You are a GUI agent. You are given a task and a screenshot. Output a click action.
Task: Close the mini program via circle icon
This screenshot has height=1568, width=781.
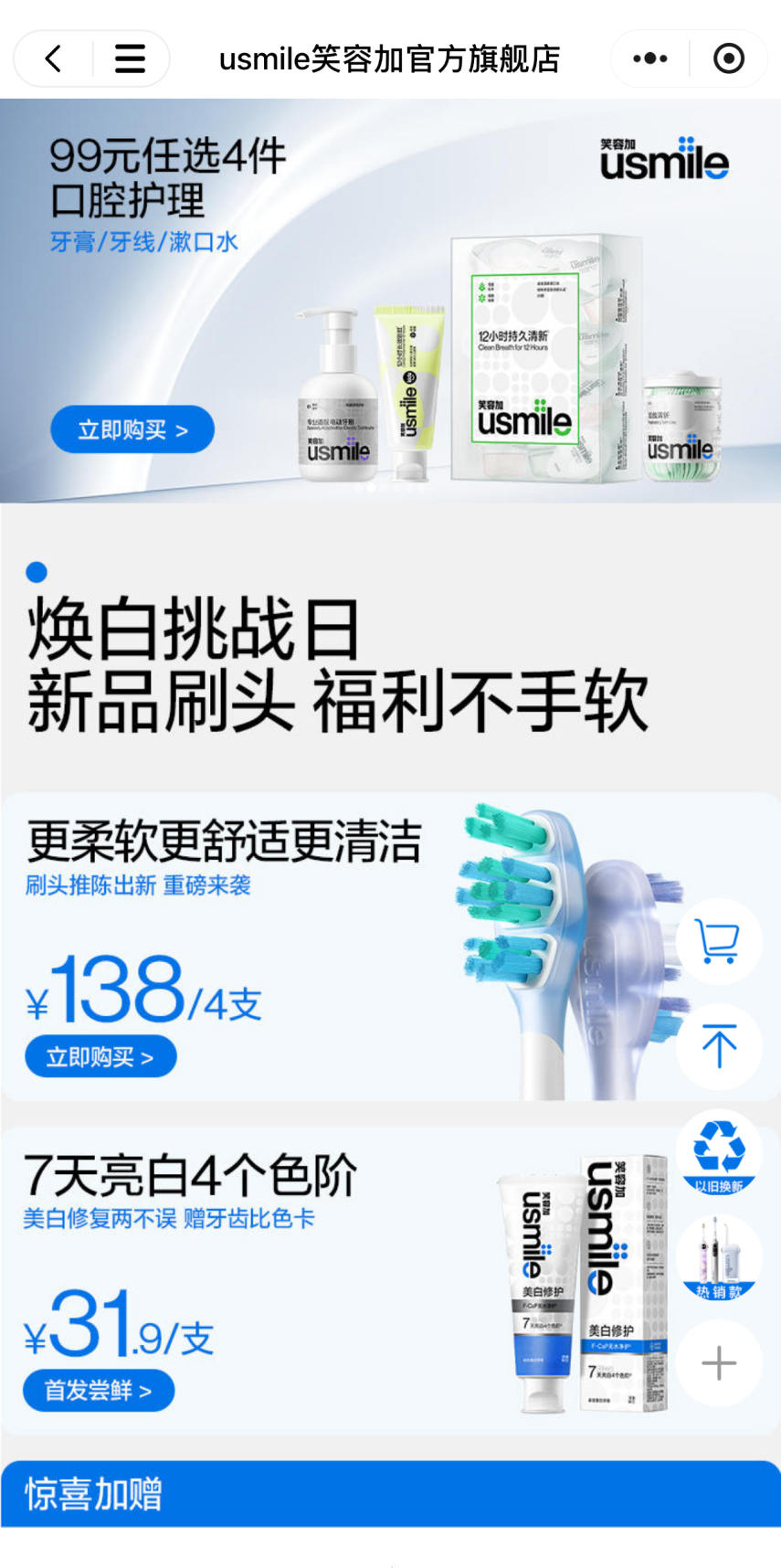point(728,58)
